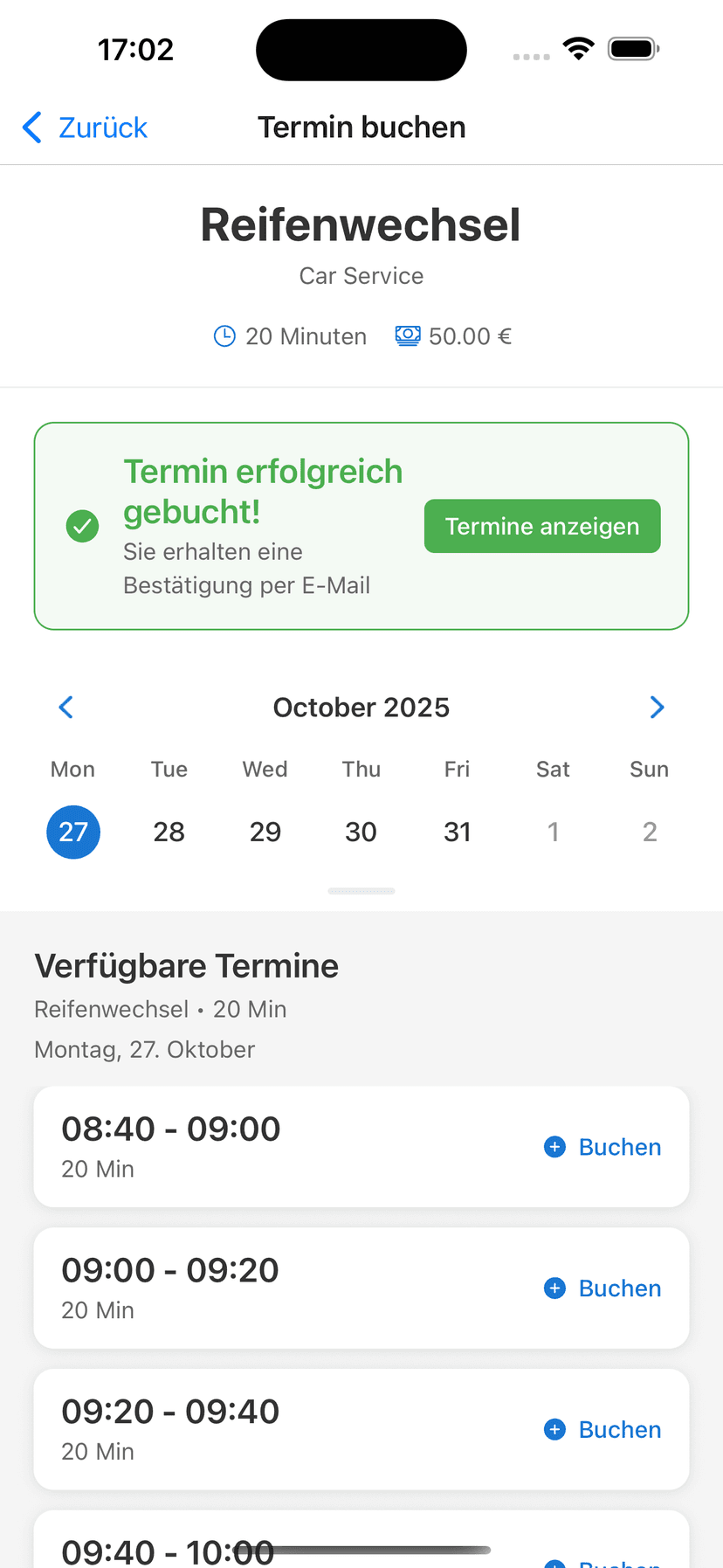Click the banknote icon beside 50.00 €
The width and height of the screenshot is (723, 1568).
(x=407, y=335)
